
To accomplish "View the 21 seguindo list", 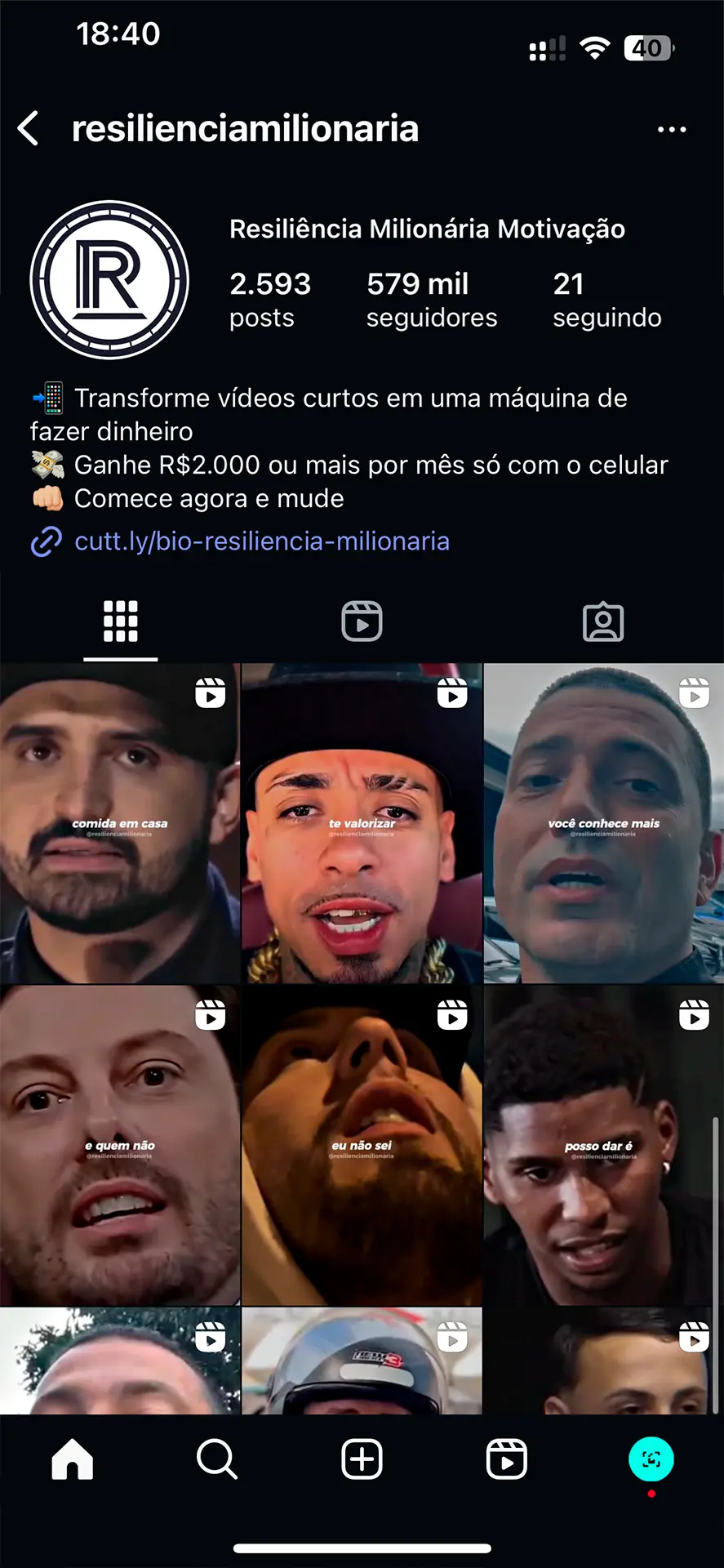I will point(606,300).
